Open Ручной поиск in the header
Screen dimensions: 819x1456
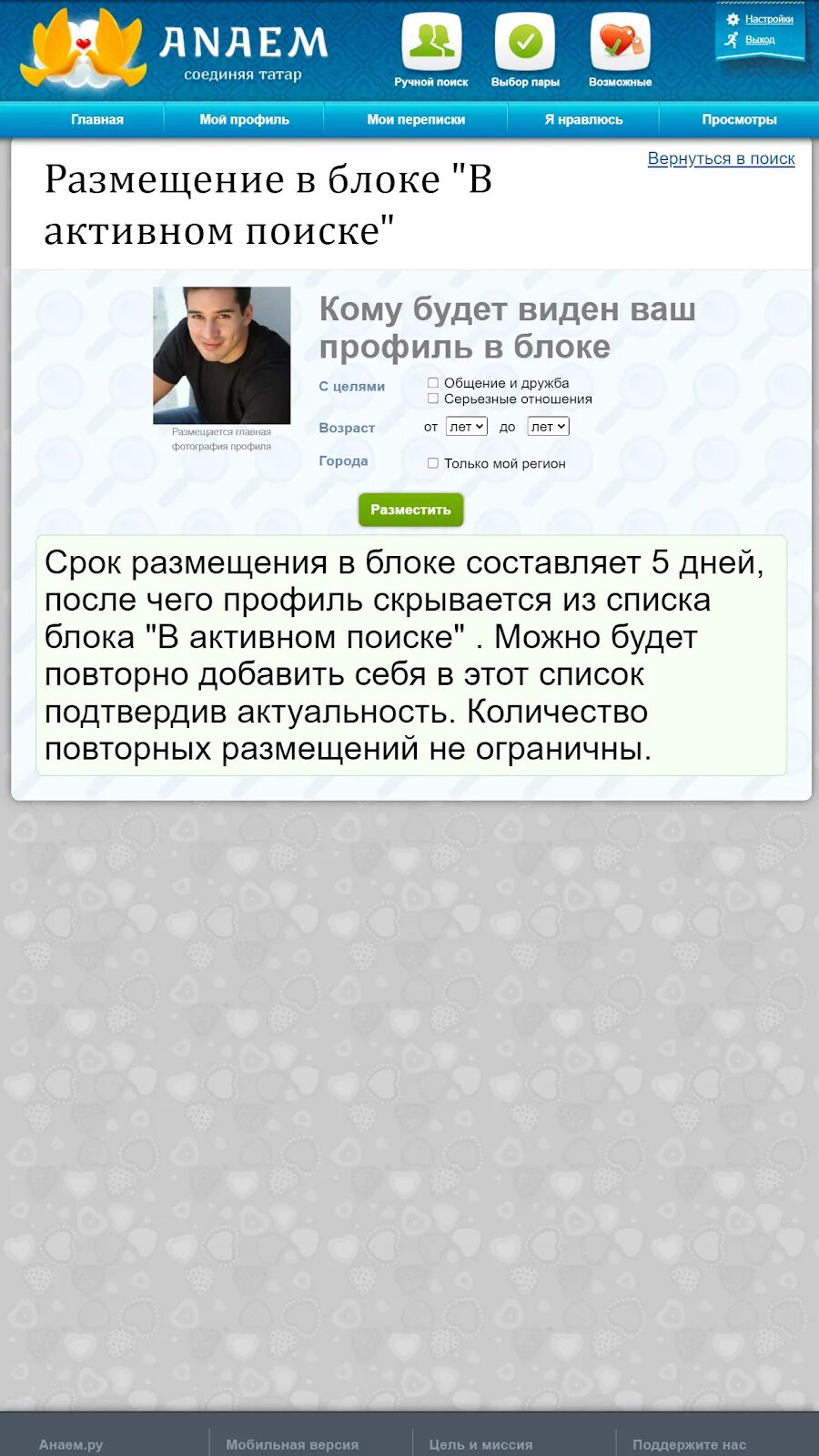[x=431, y=51]
